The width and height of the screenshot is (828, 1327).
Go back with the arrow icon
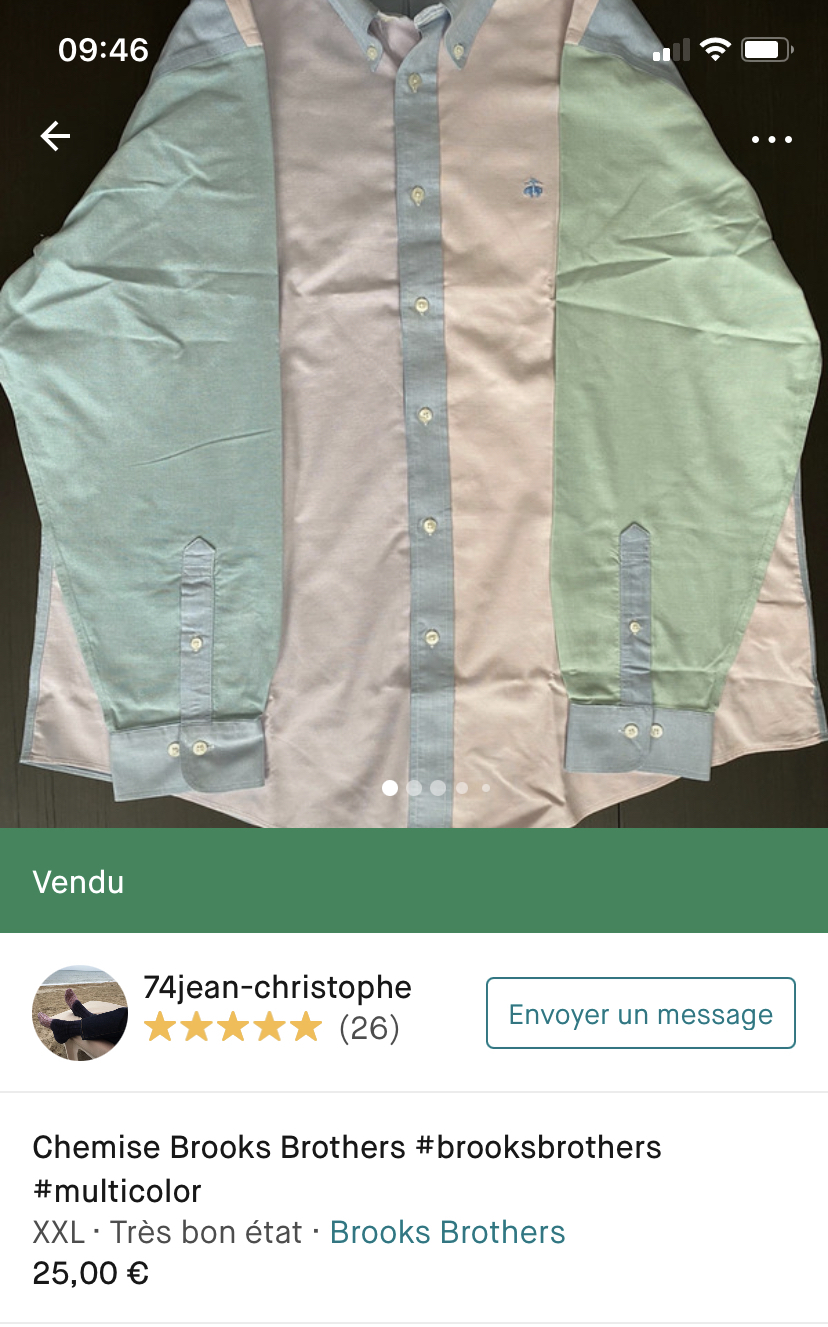(x=55, y=137)
